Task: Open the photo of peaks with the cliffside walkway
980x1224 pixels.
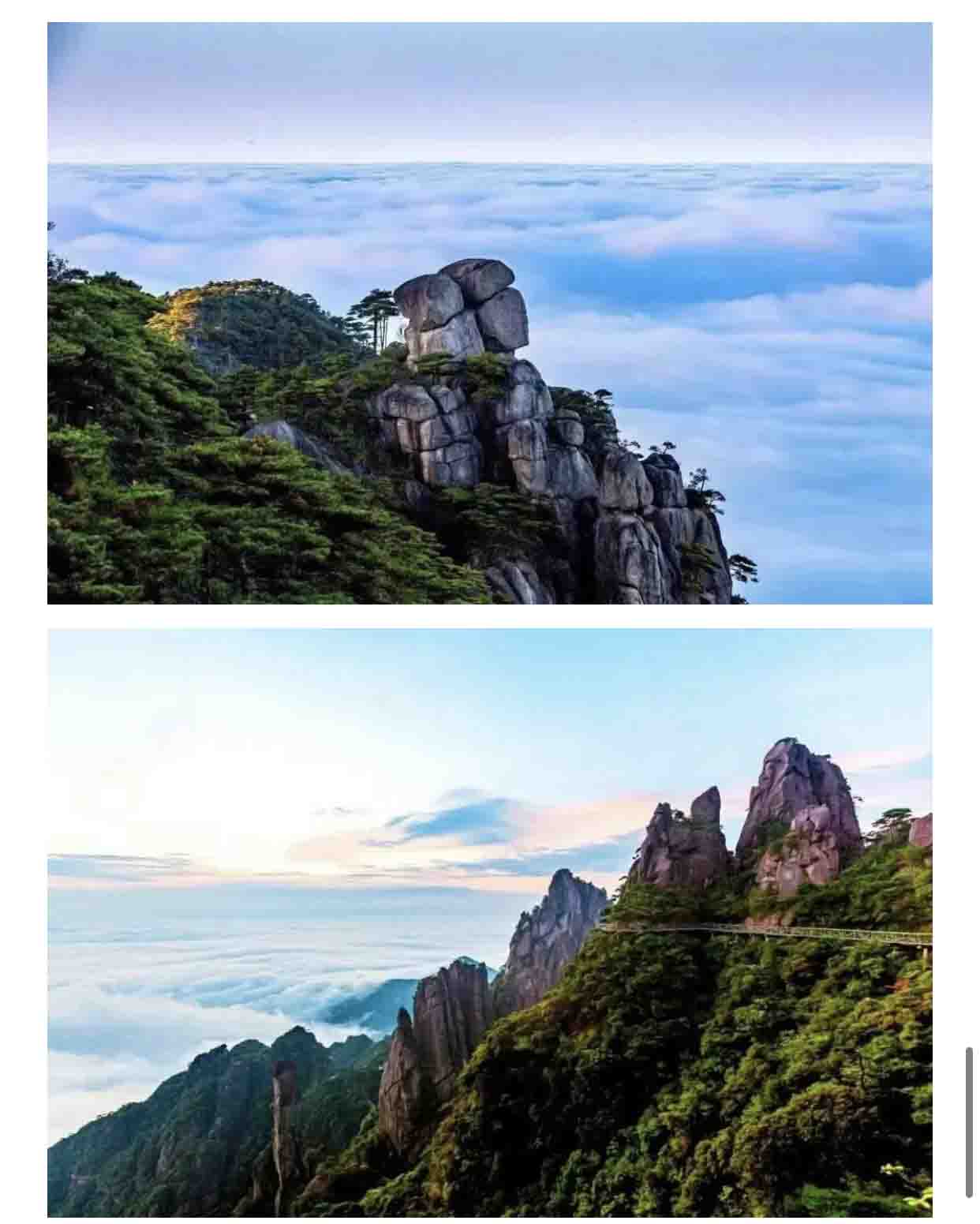Action: [x=489, y=922]
